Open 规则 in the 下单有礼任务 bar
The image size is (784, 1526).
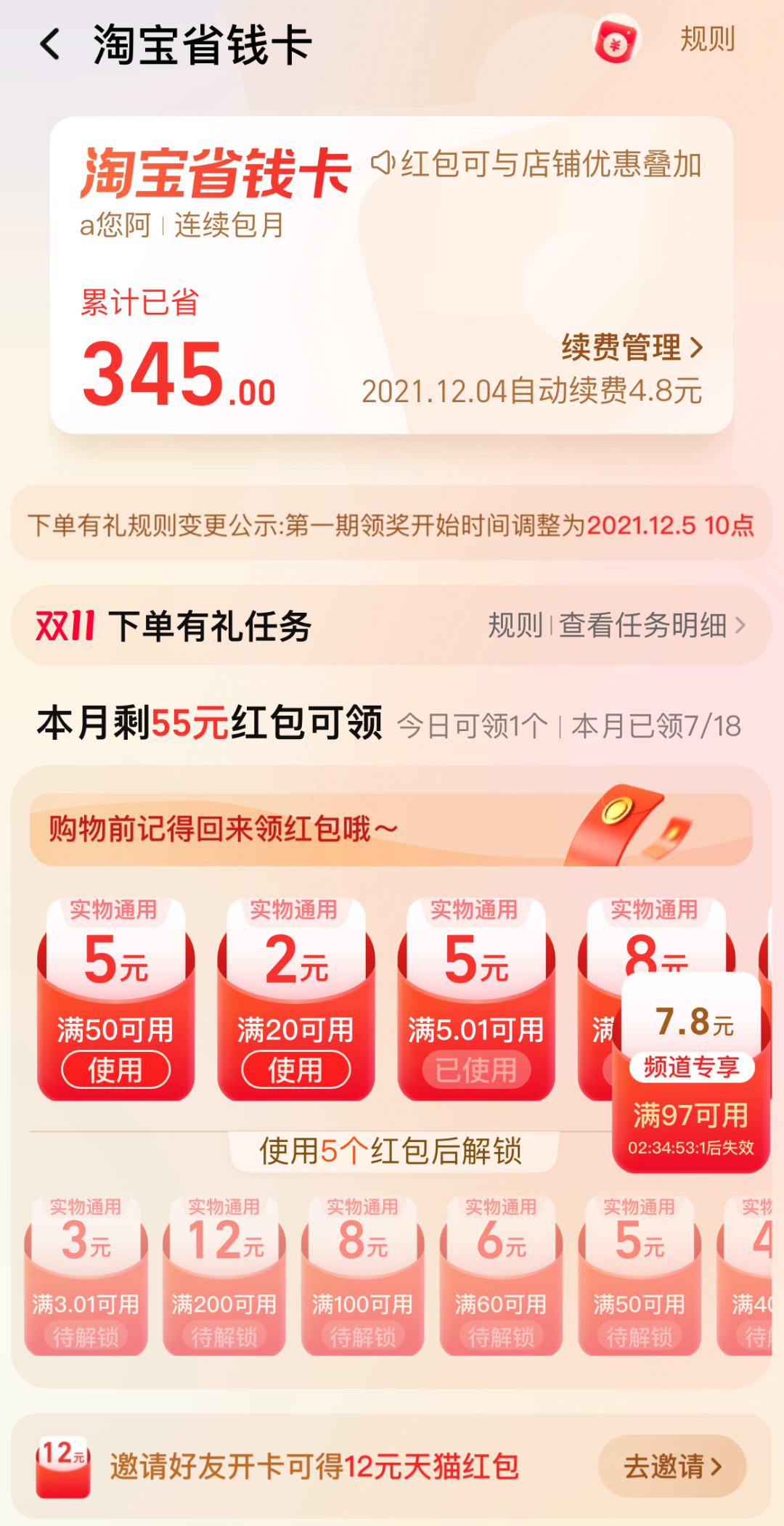[515, 625]
